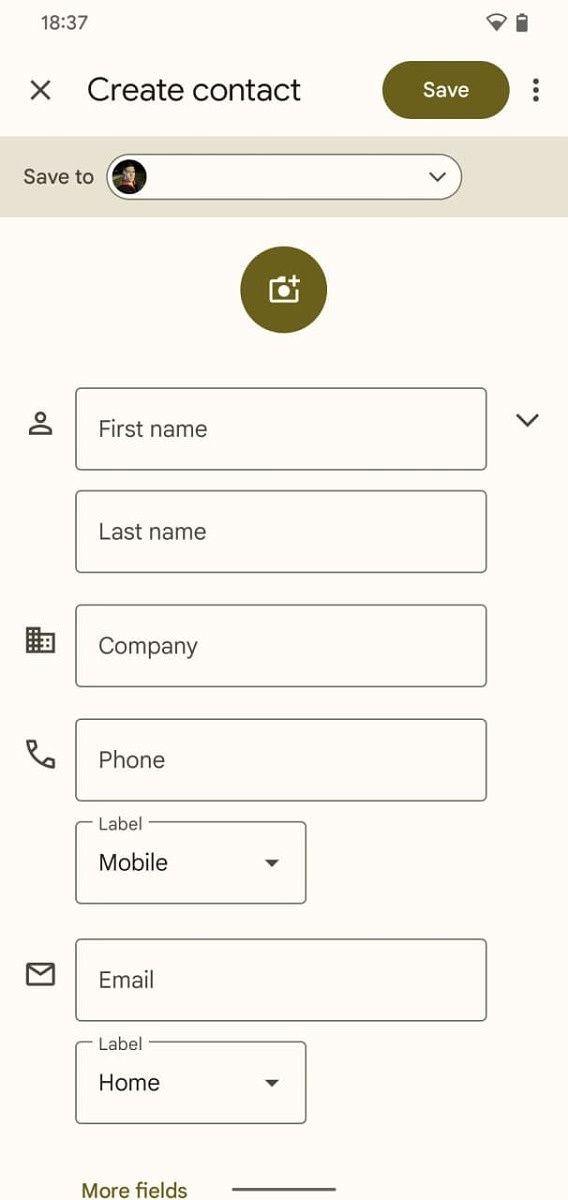This screenshot has height=1200, width=568.
Task: Enter the Phone number field
Action: click(x=281, y=759)
